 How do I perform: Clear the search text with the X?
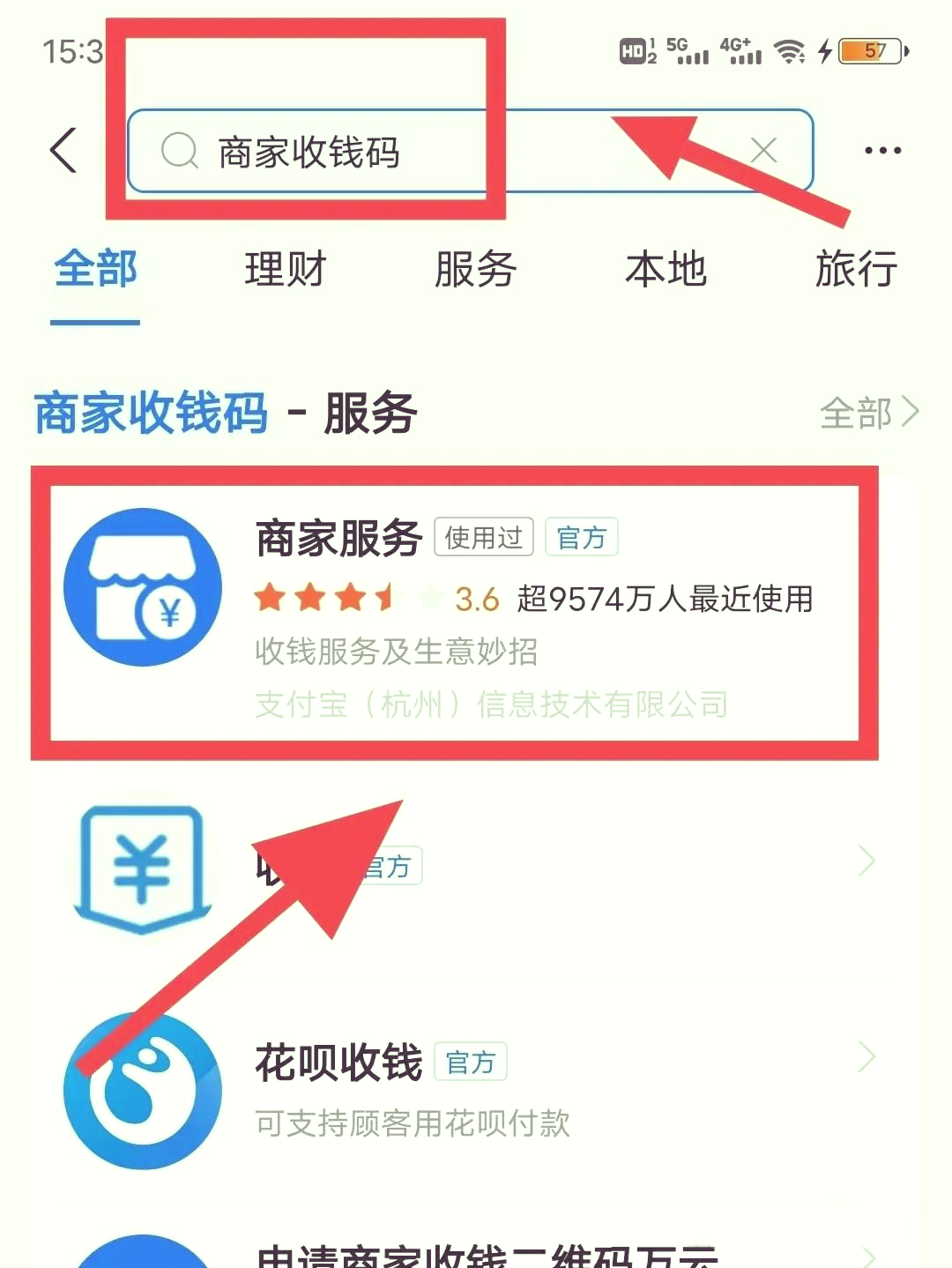[763, 151]
